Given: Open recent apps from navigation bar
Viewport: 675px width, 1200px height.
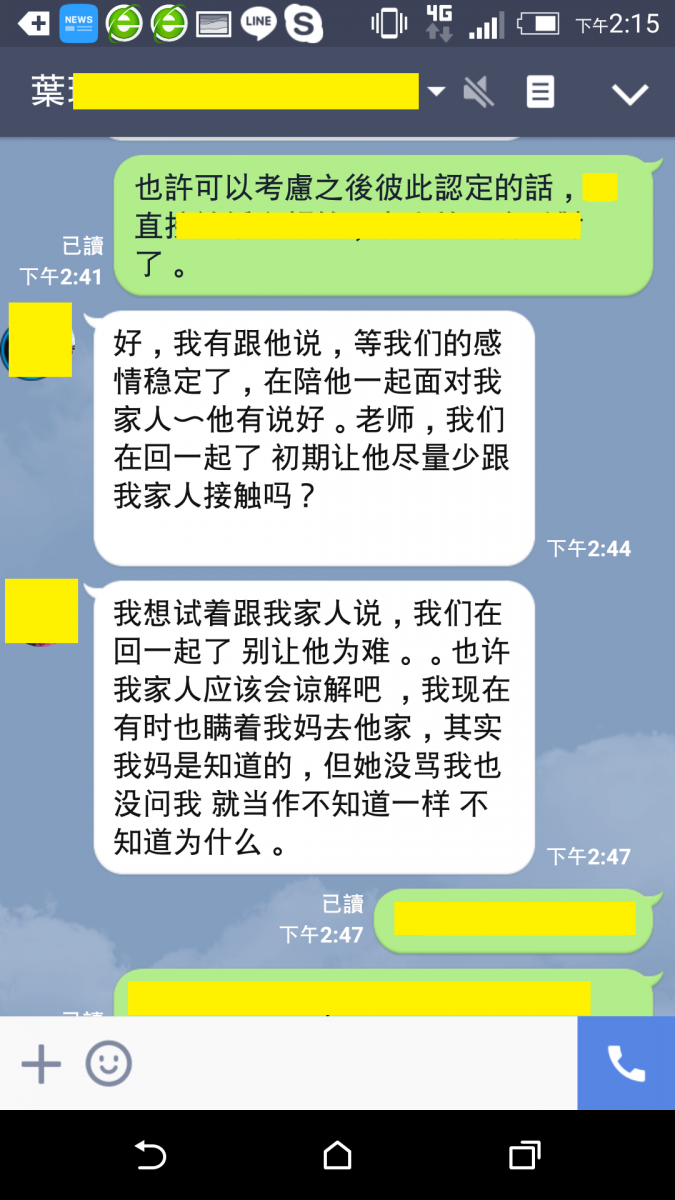Looking at the screenshot, I should tap(524, 1156).
